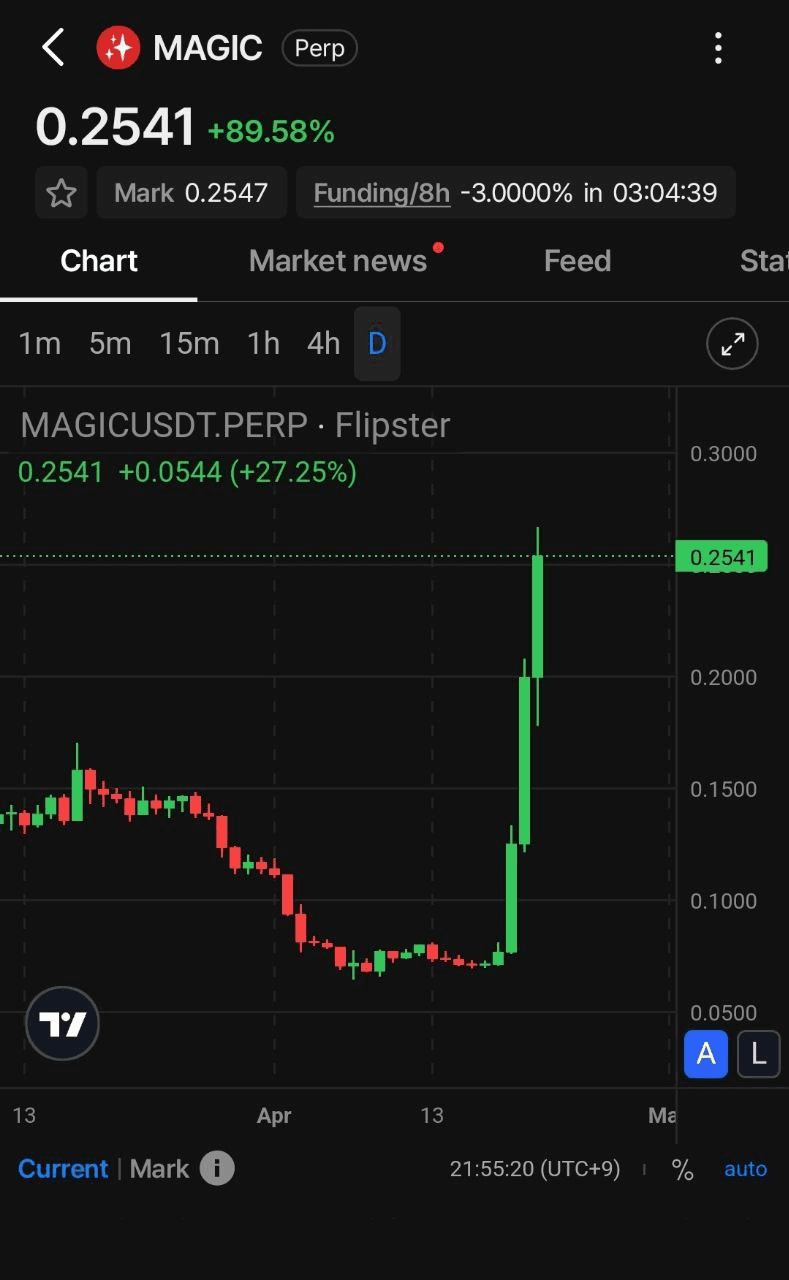The image size is (789, 1280).
Task: Add MAGIC to favorites with the star
Action: click(x=61, y=193)
